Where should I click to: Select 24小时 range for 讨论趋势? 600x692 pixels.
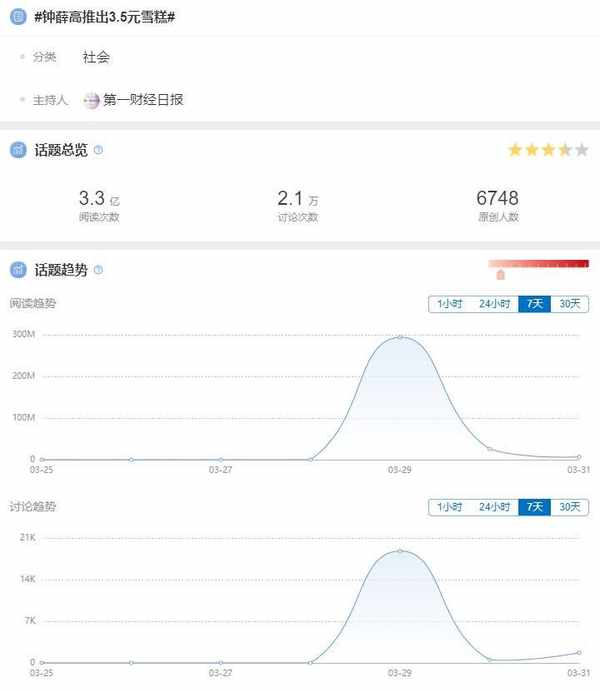point(494,507)
